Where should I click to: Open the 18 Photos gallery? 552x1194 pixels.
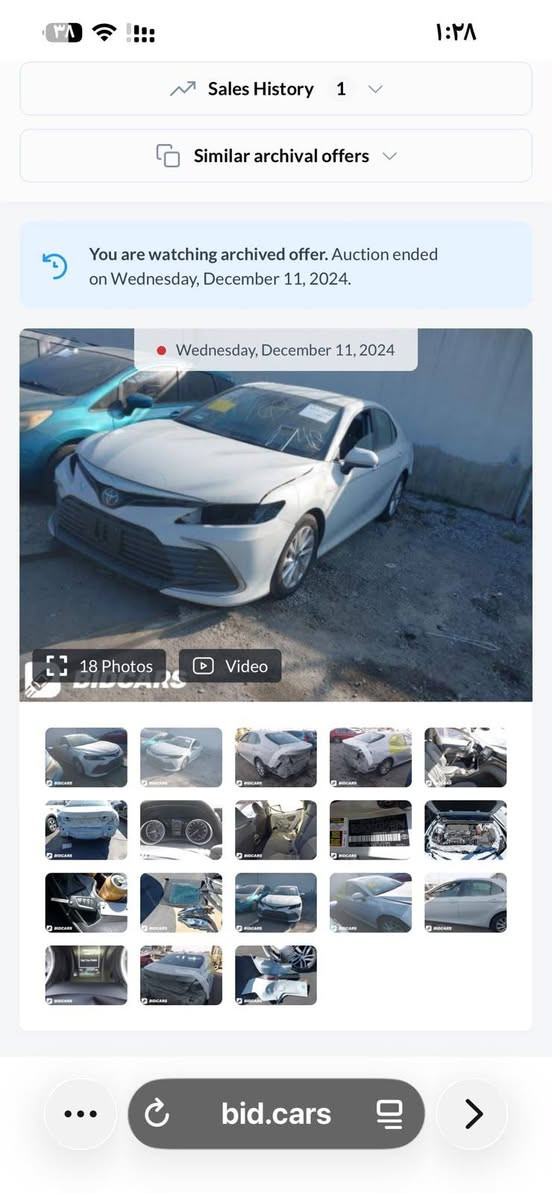coord(99,666)
